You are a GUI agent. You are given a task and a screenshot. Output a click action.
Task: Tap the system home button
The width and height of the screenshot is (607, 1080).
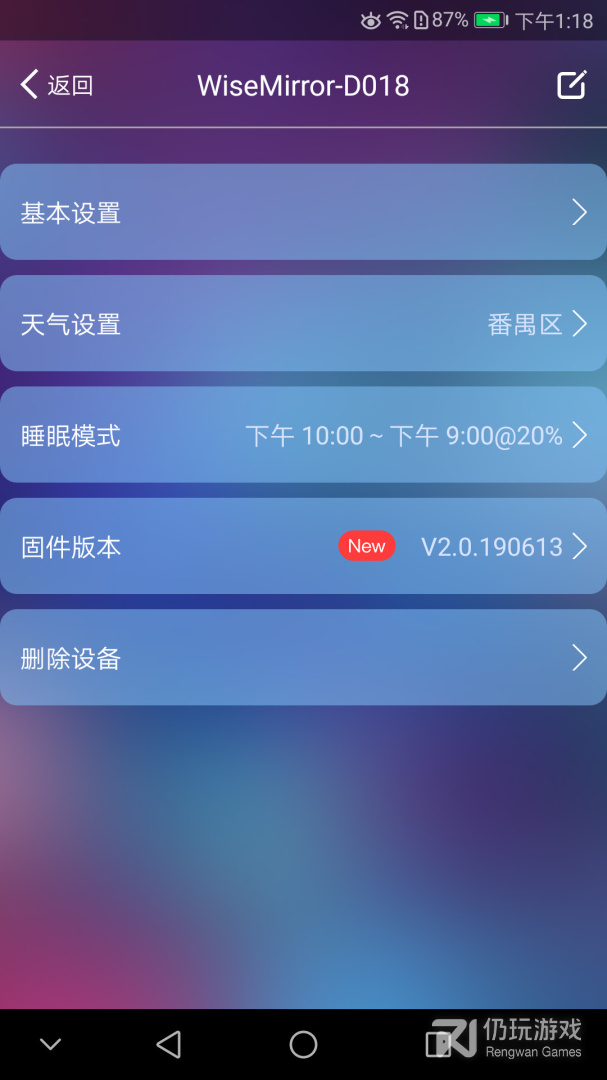coord(303,1045)
